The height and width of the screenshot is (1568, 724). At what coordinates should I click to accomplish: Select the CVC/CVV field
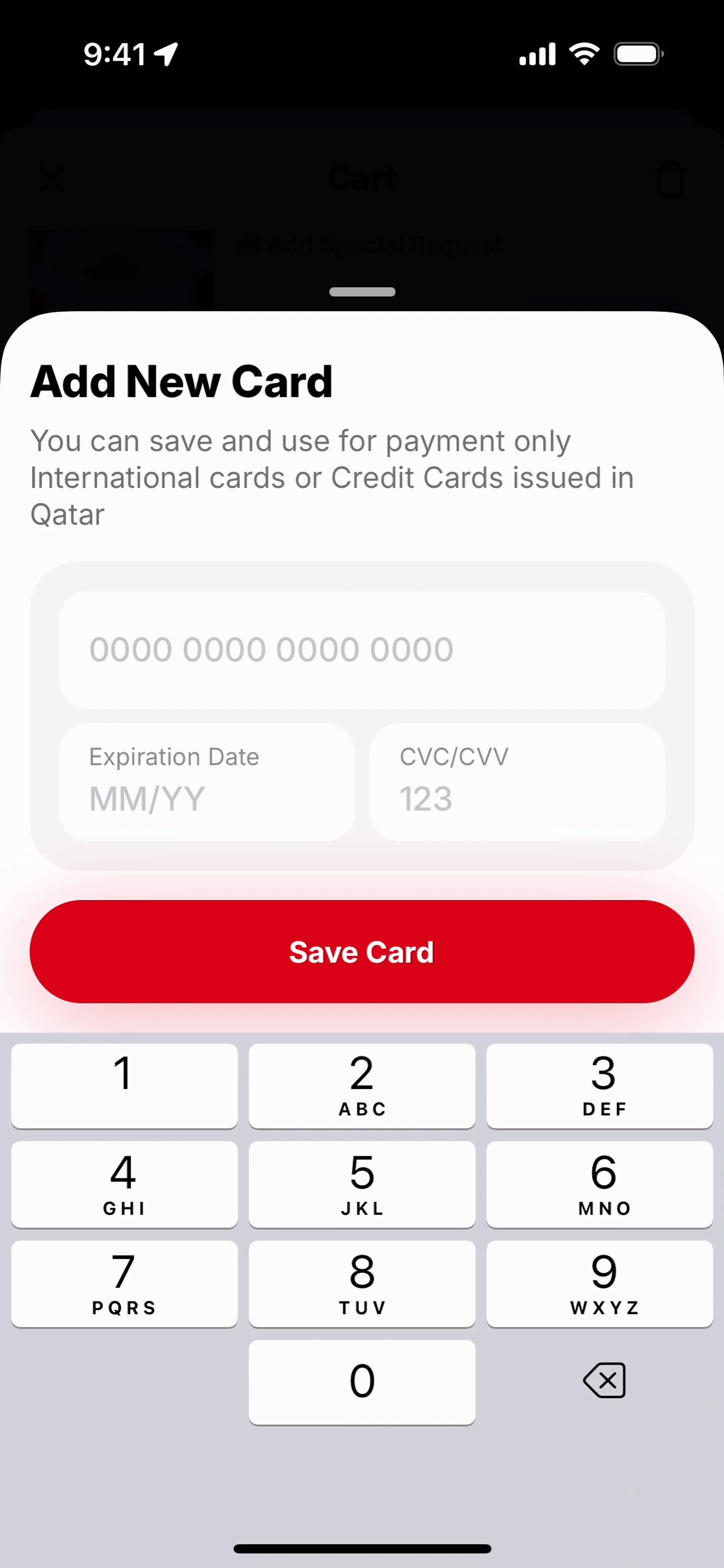click(517, 782)
